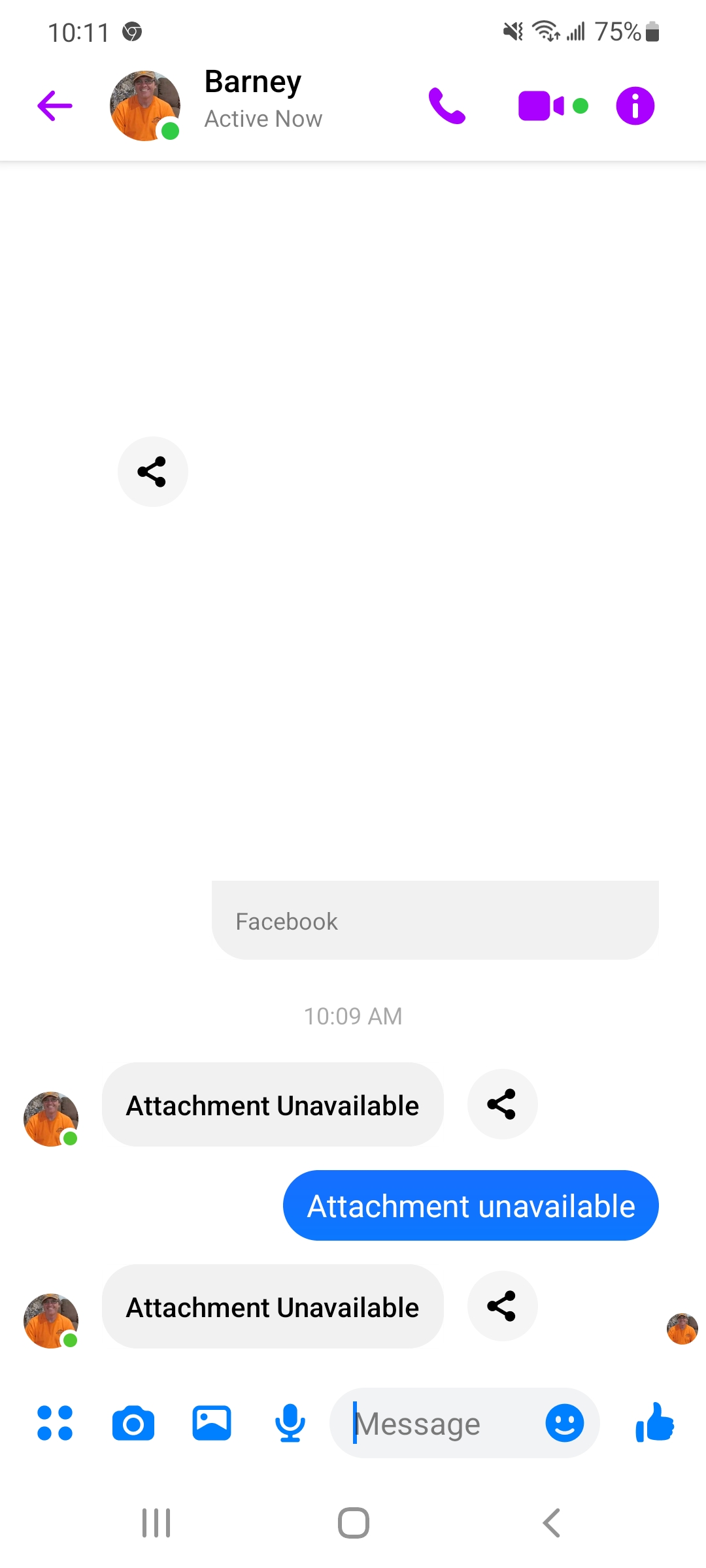Viewport: 706px width, 1568px height.
Task: Tap the blue Attachment unavailable message
Action: (x=471, y=1206)
